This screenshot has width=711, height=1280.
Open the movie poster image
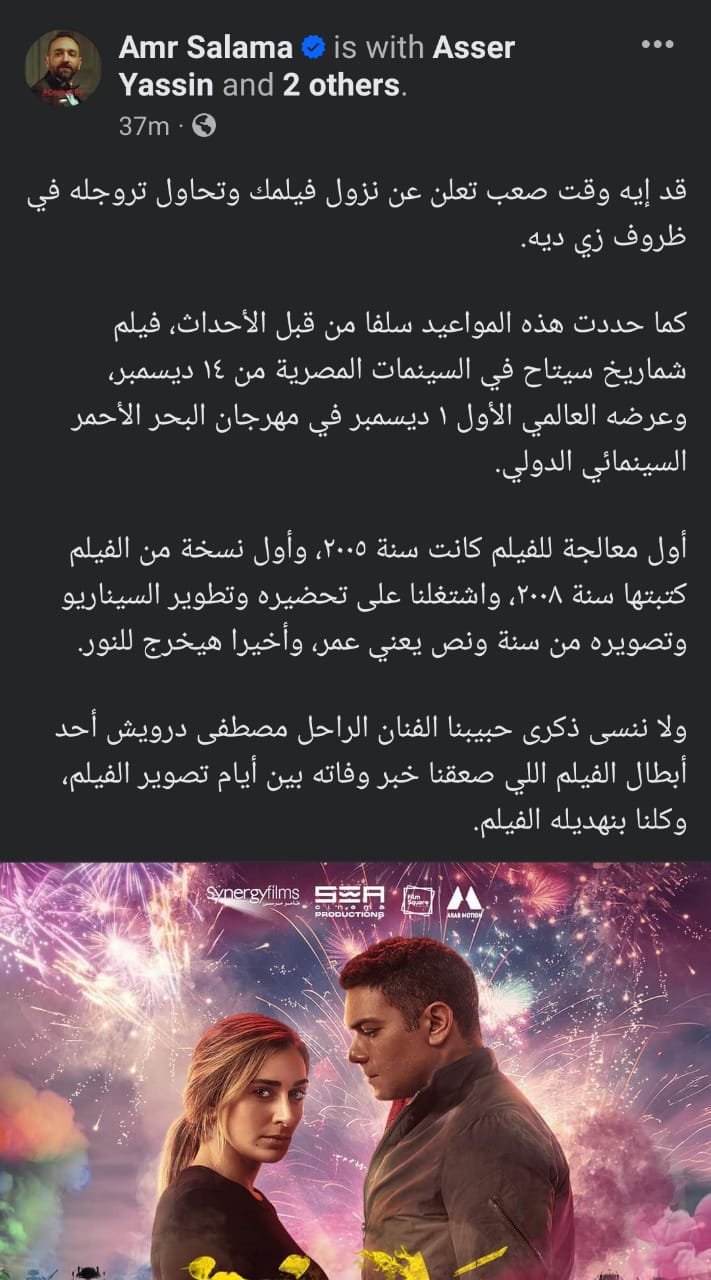pyautogui.click(x=355, y=1070)
